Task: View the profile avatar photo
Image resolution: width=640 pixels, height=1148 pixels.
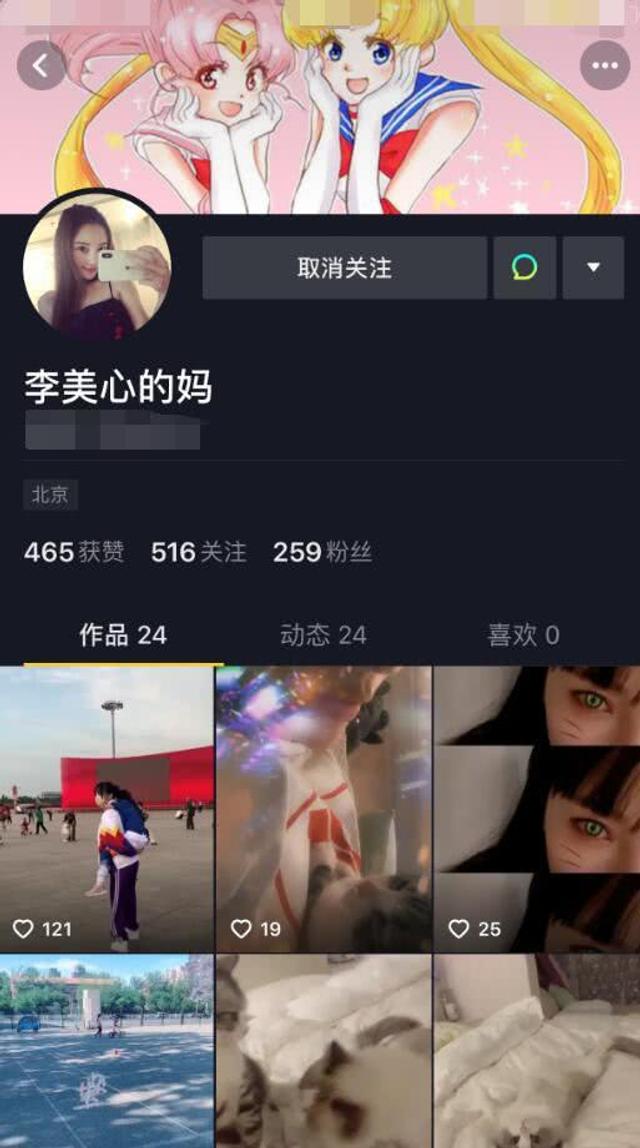Action: [x=97, y=266]
